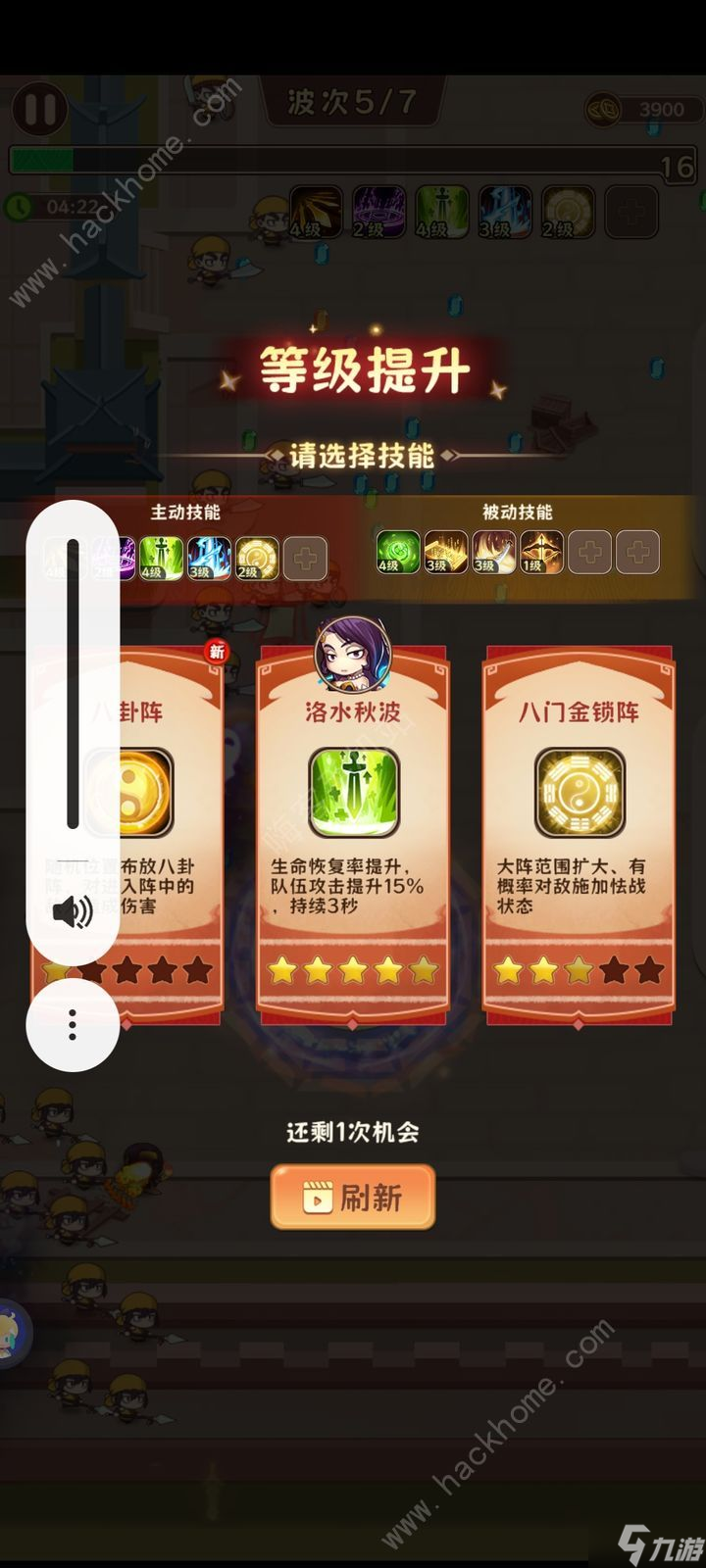Pause the game
The width and height of the screenshot is (706, 1568).
tap(39, 109)
